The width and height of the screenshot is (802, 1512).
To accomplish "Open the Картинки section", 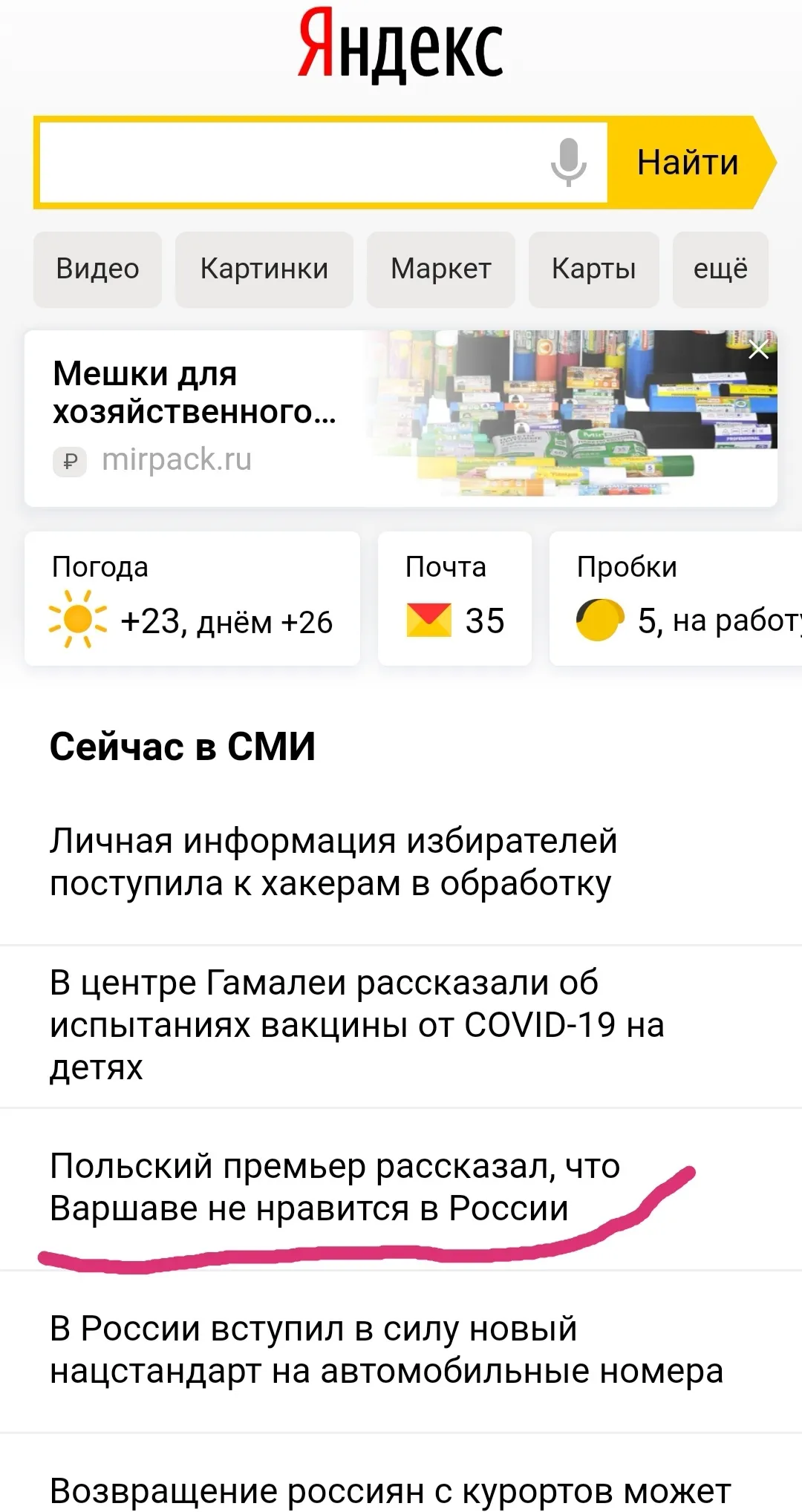I will pyautogui.click(x=264, y=269).
